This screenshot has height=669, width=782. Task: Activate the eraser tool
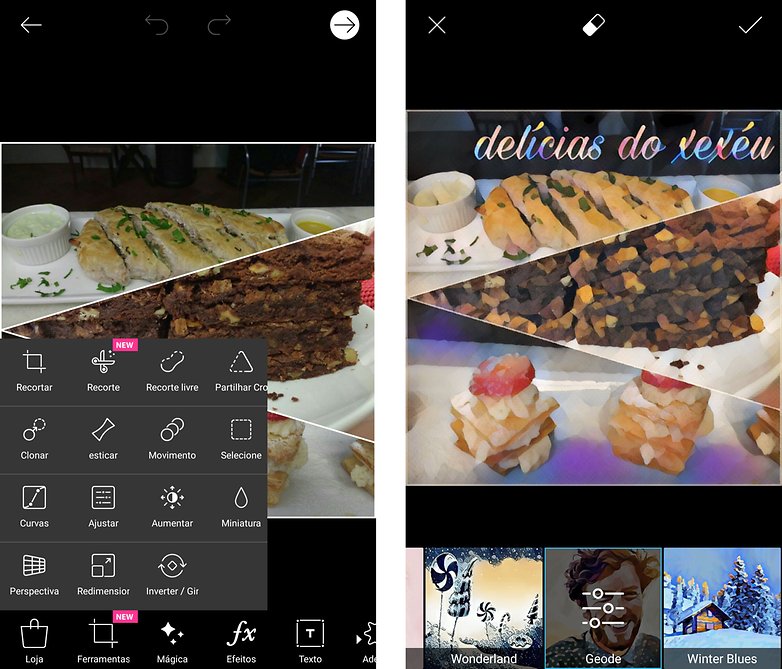(594, 25)
